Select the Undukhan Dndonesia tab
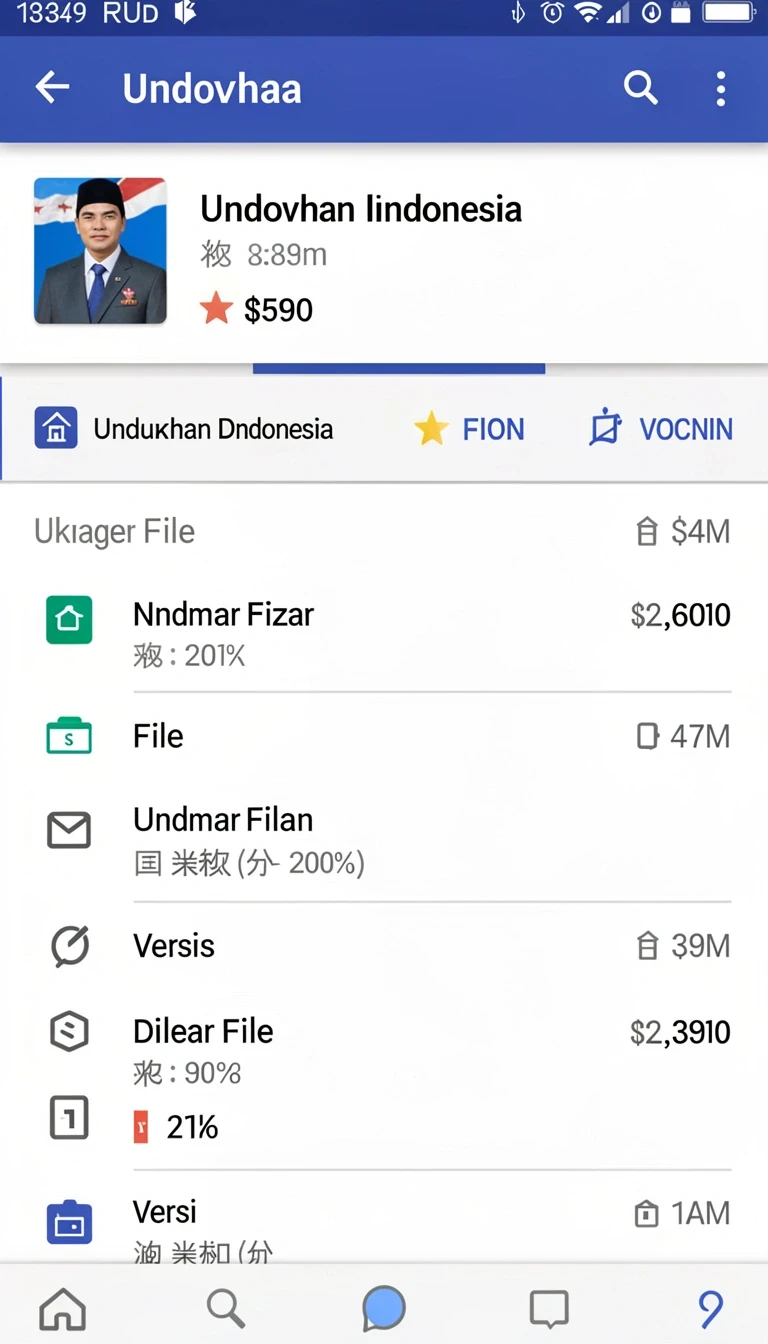 [184, 429]
